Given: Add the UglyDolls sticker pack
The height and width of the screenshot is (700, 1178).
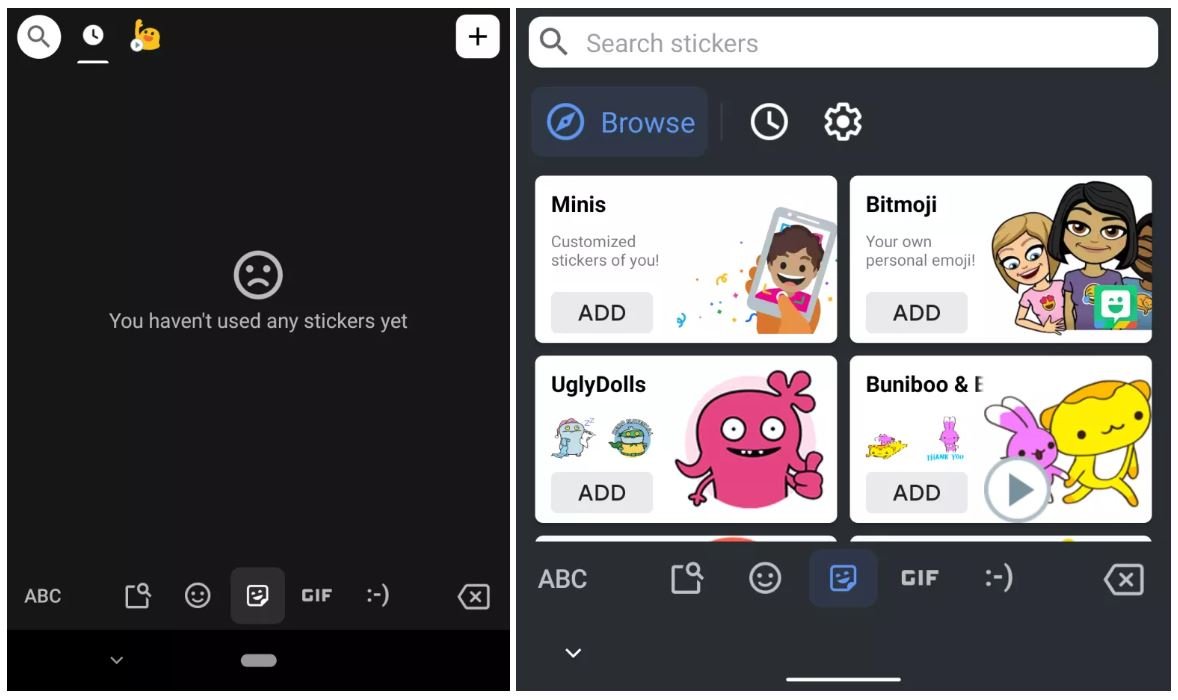Looking at the screenshot, I should tap(601, 493).
